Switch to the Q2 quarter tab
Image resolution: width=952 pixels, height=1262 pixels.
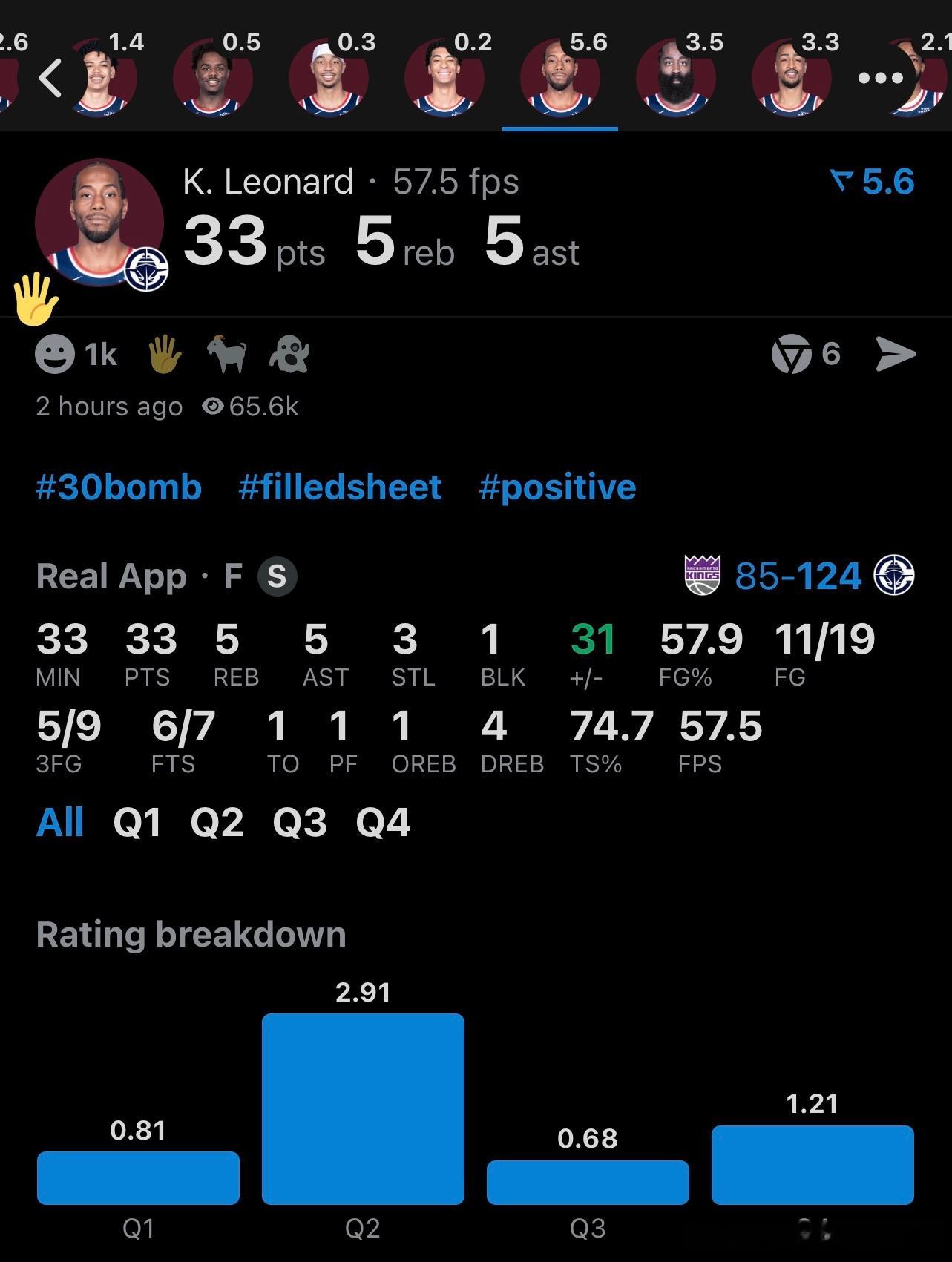218,821
